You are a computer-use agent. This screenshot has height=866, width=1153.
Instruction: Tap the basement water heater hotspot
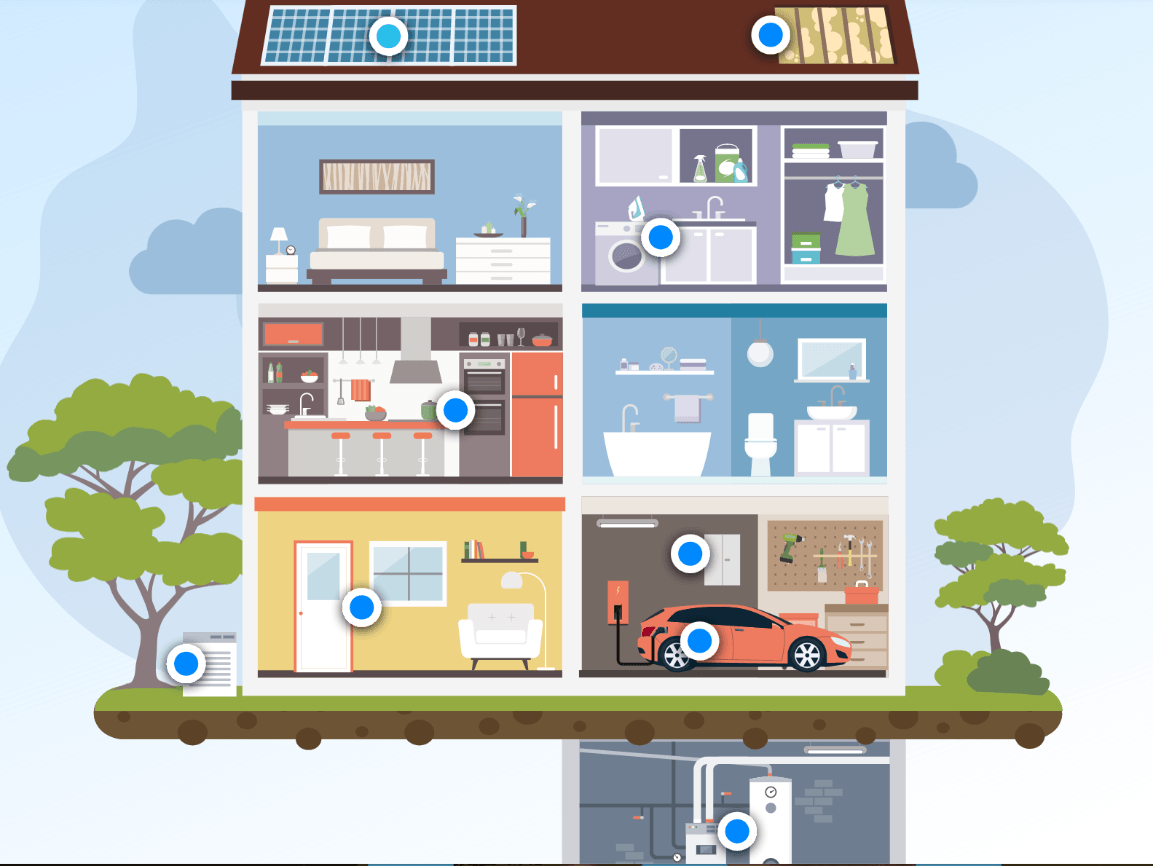pyautogui.click(x=737, y=831)
